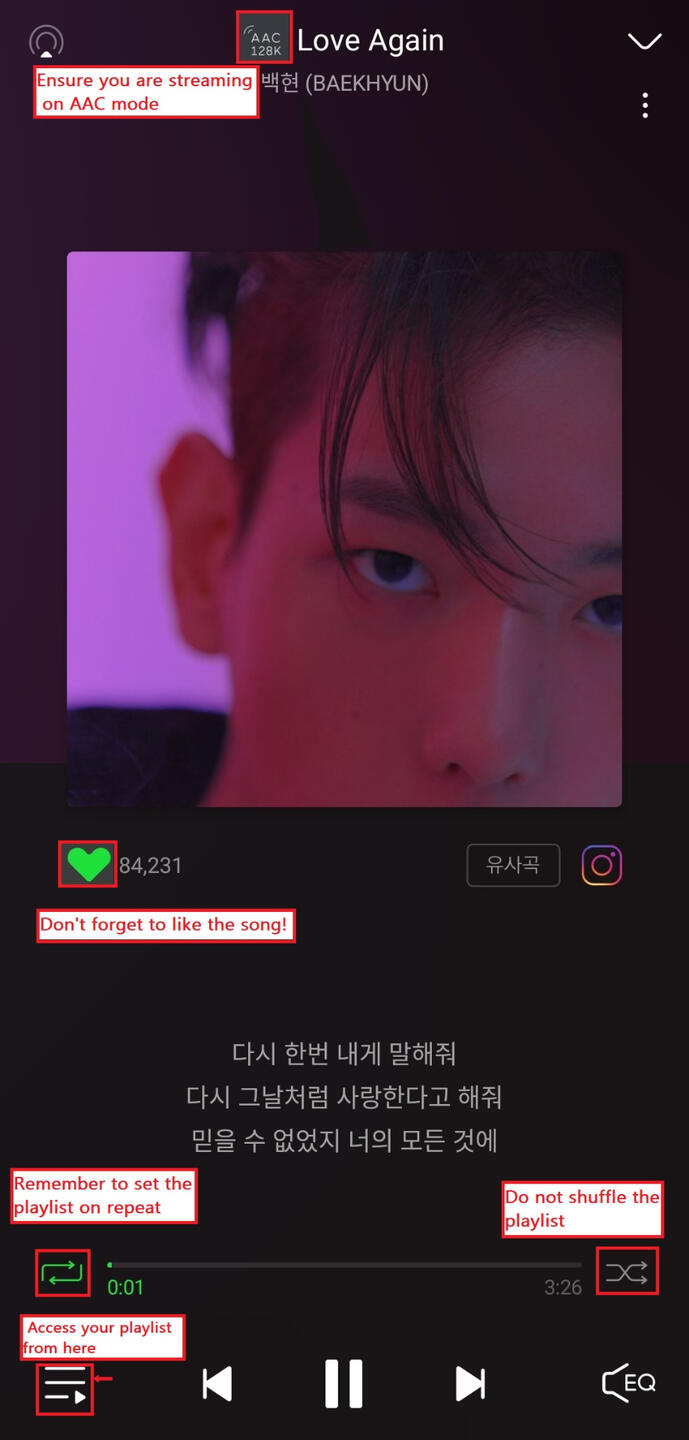Screen dimensions: 689x1440
Task: Open the EQ equalizer settings
Action: pos(628,1383)
